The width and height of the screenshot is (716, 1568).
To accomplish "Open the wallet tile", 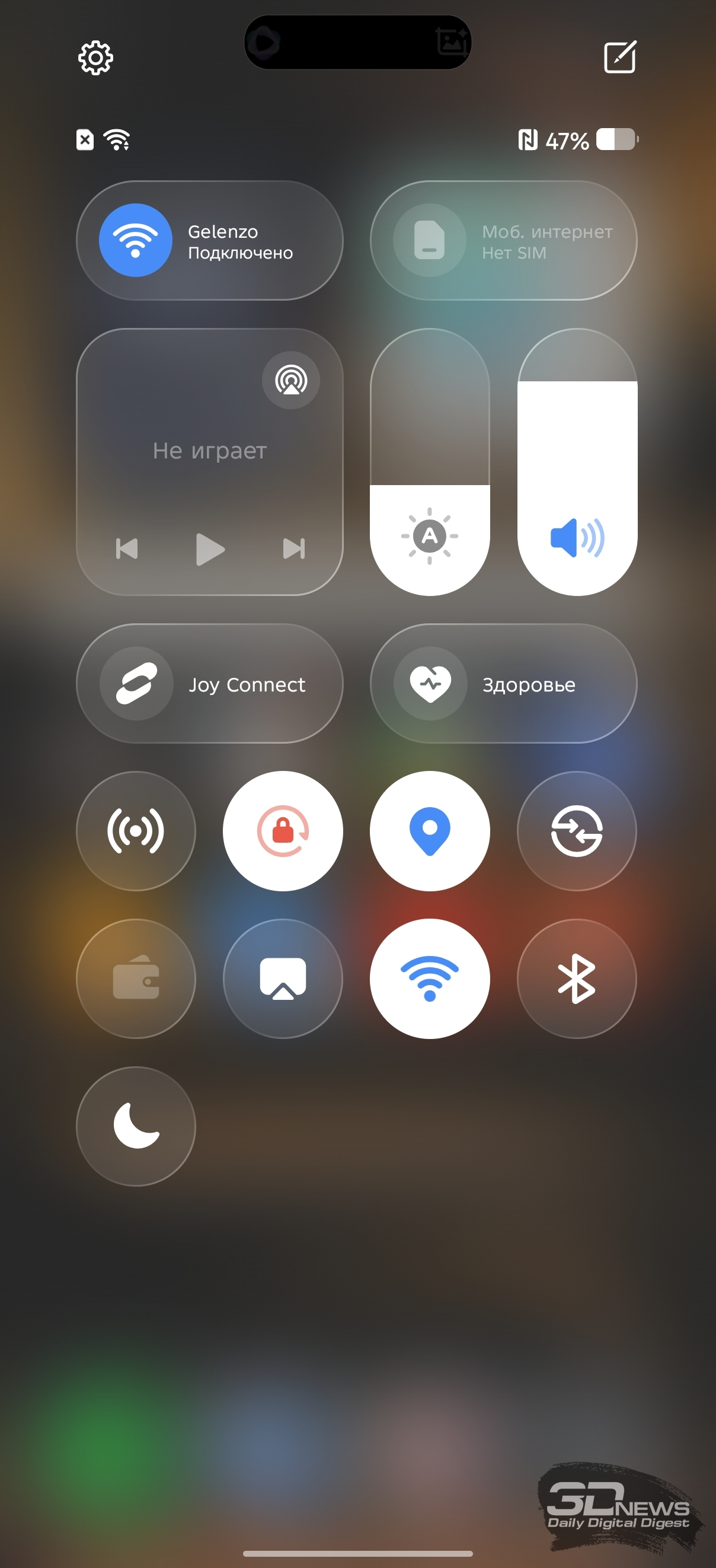I will click(136, 978).
